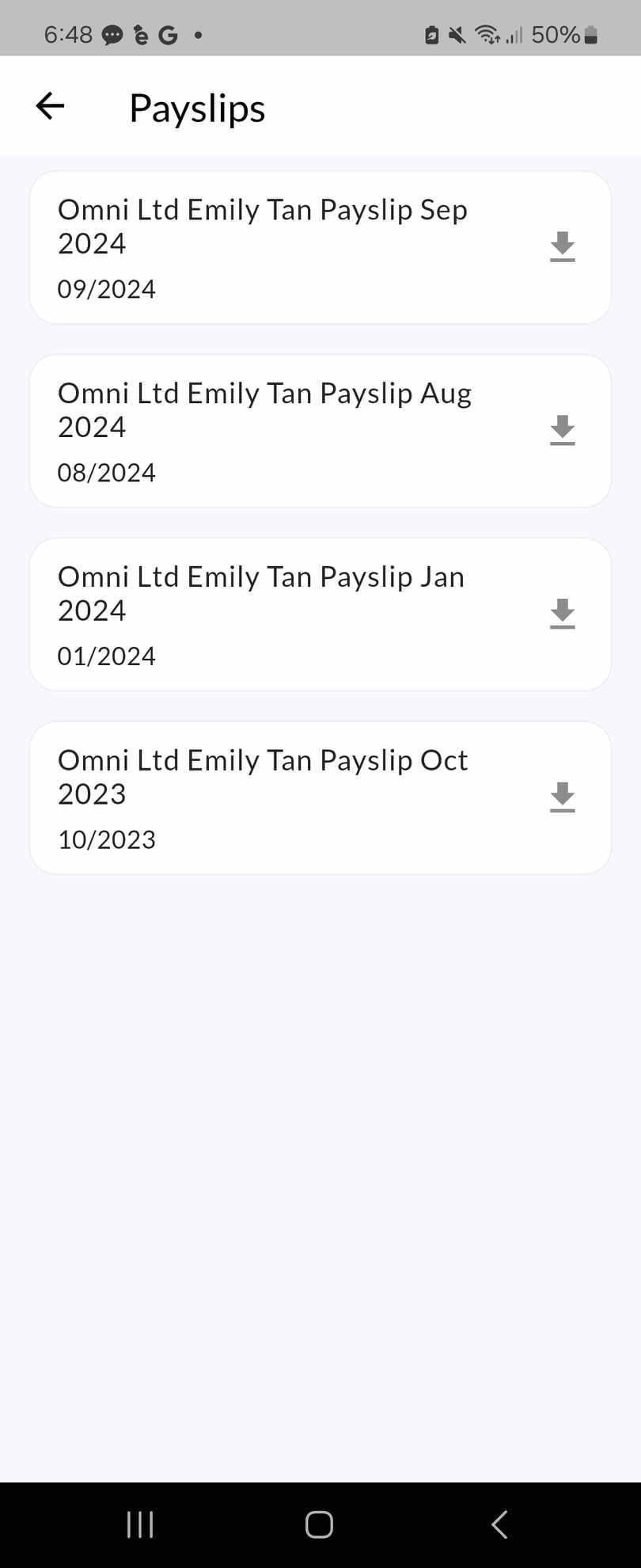This screenshot has height=1568, width=641.
Task: Tap the system home button
Action: pyautogui.click(x=319, y=1524)
